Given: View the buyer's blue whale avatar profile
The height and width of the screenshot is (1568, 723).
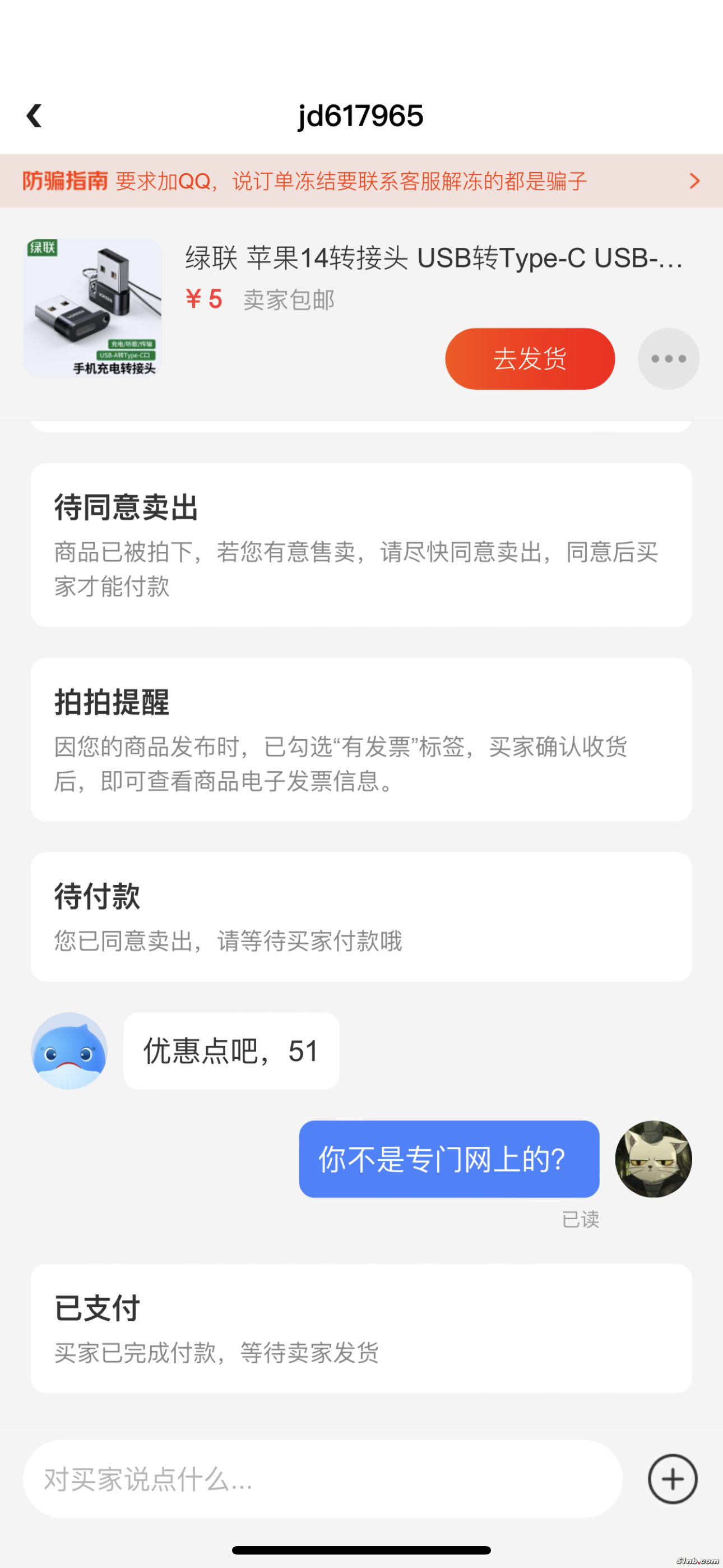Looking at the screenshot, I should (69, 1050).
